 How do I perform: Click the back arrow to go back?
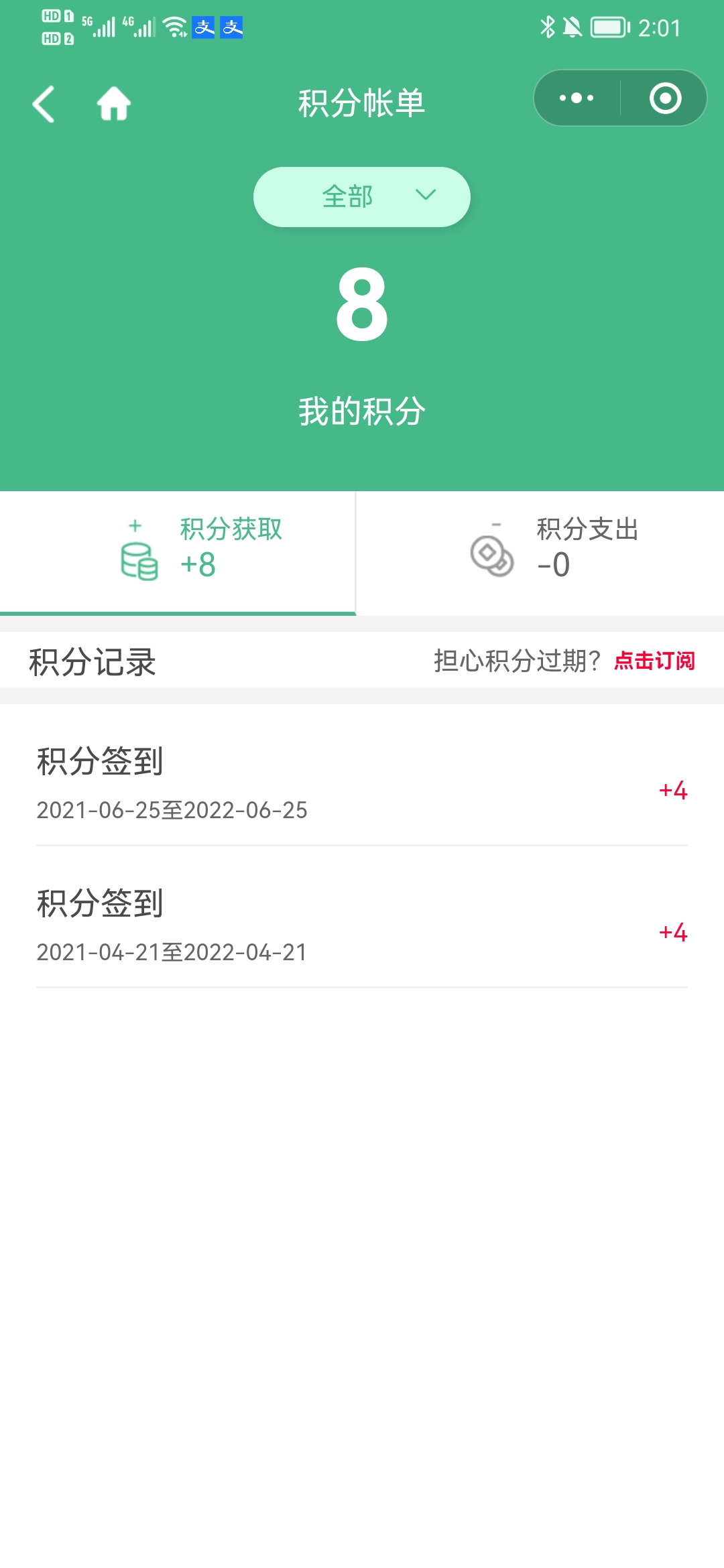(x=44, y=104)
